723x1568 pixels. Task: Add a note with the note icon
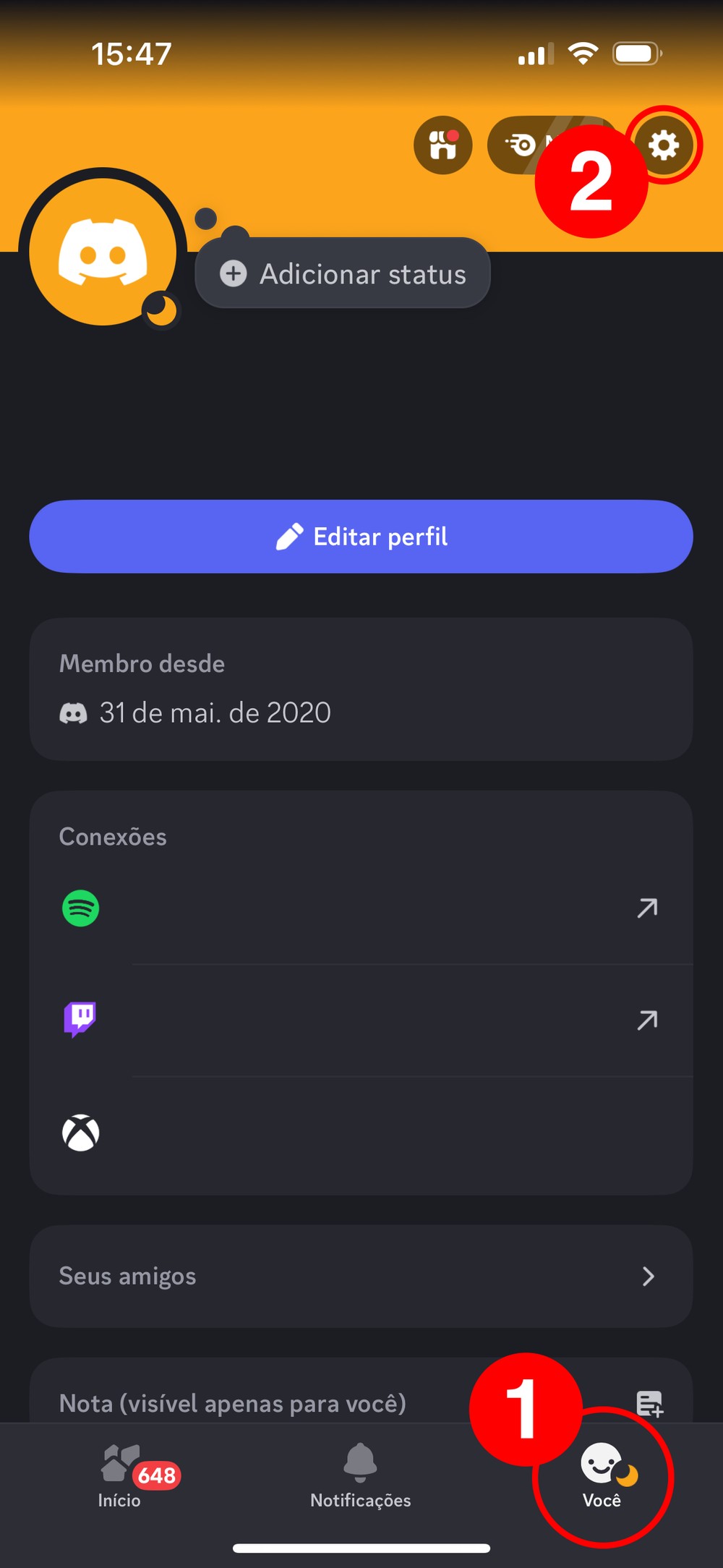click(649, 1403)
